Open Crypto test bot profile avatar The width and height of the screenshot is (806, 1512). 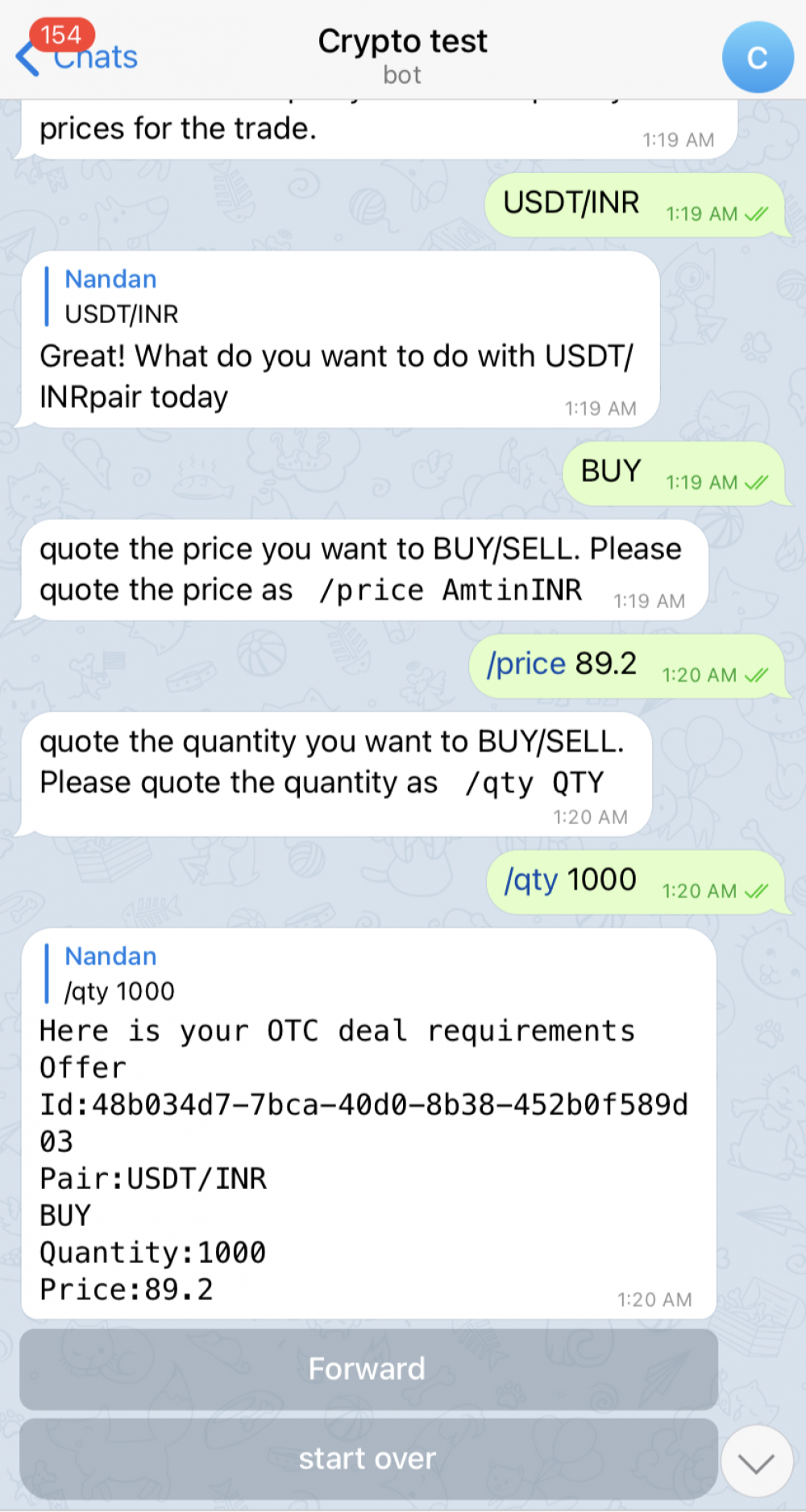point(757,57)
